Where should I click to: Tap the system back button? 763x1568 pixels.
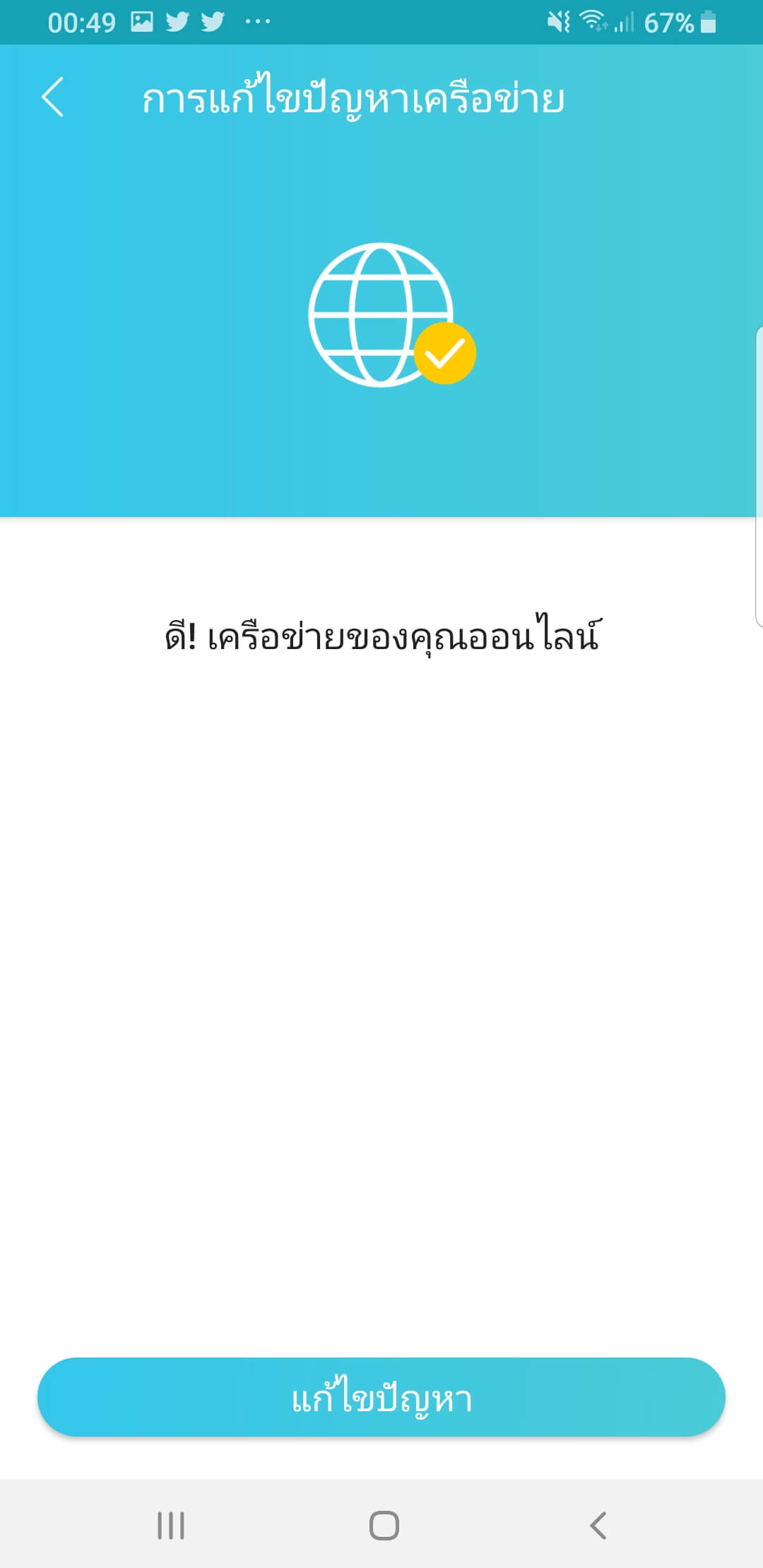tap(598, 1525)
